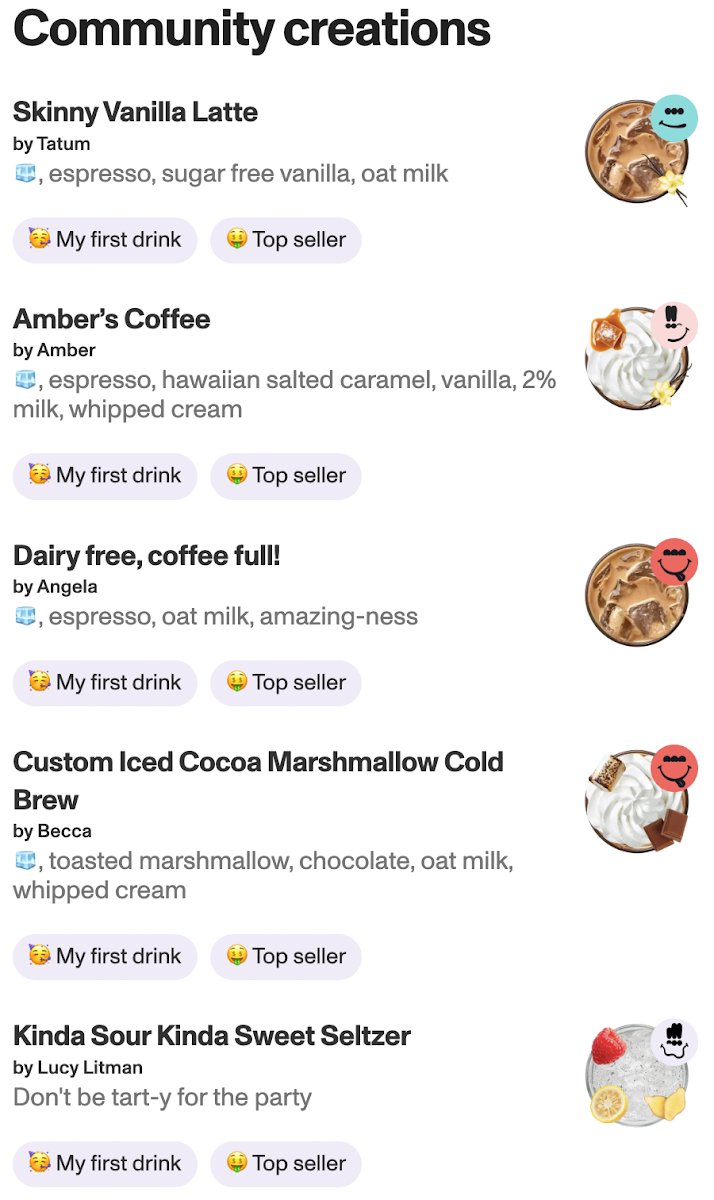Open the Dairy free, coffee full! drink

tap(146, 555)
